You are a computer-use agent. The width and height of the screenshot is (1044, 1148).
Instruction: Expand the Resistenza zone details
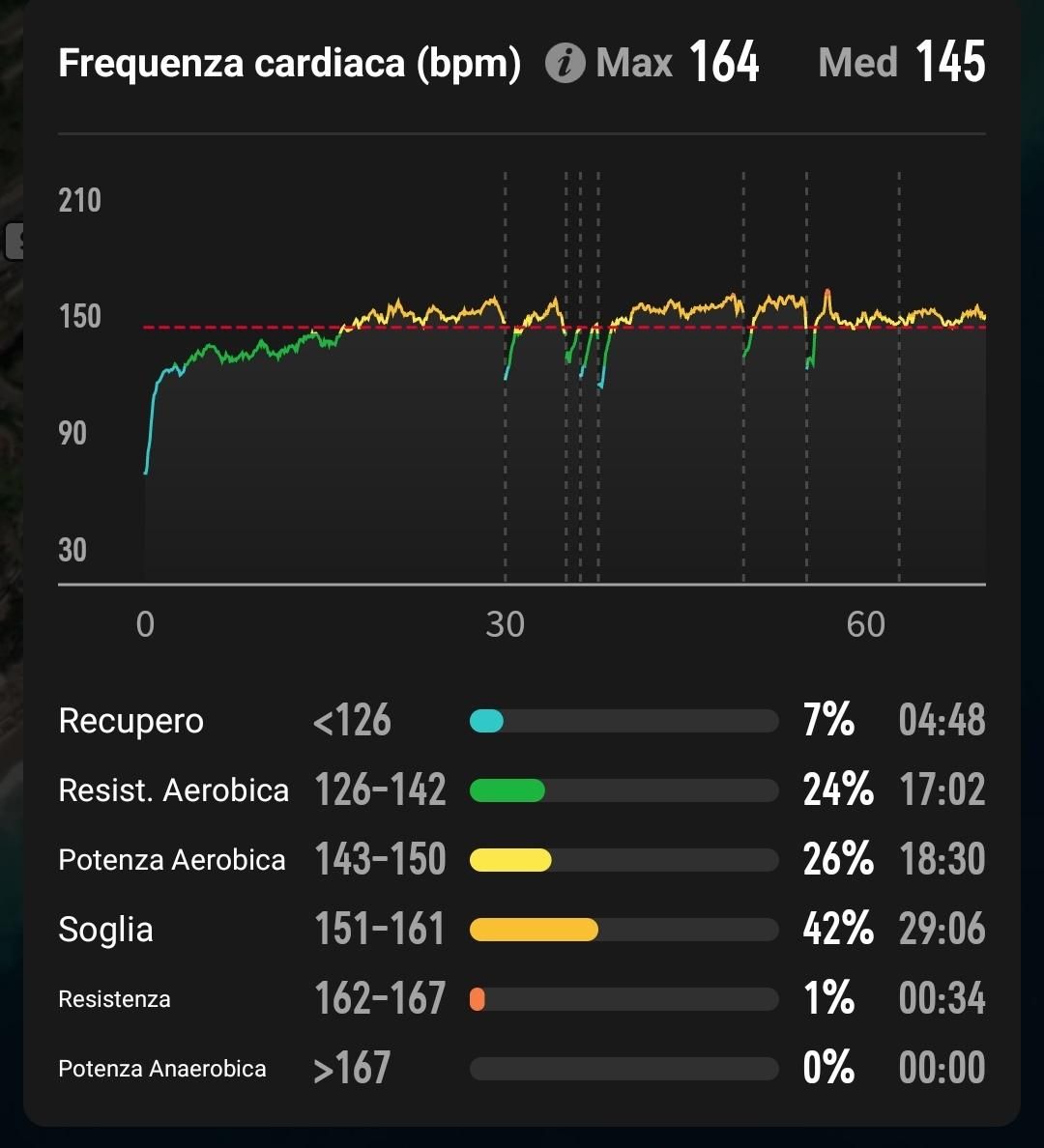pos(114,999)
